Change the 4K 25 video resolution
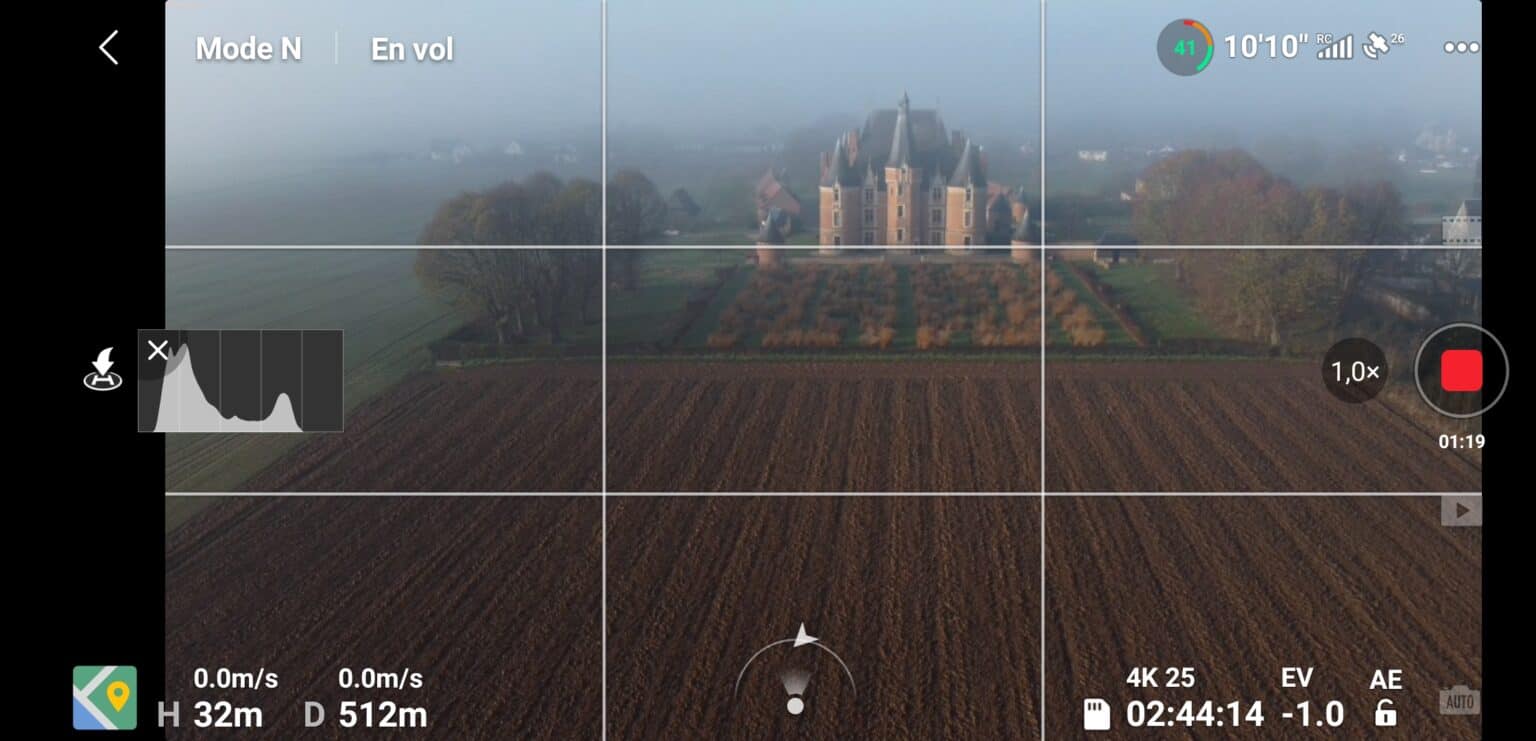The width and height of the screenshot is (1536, 741). click(1160, 678)
